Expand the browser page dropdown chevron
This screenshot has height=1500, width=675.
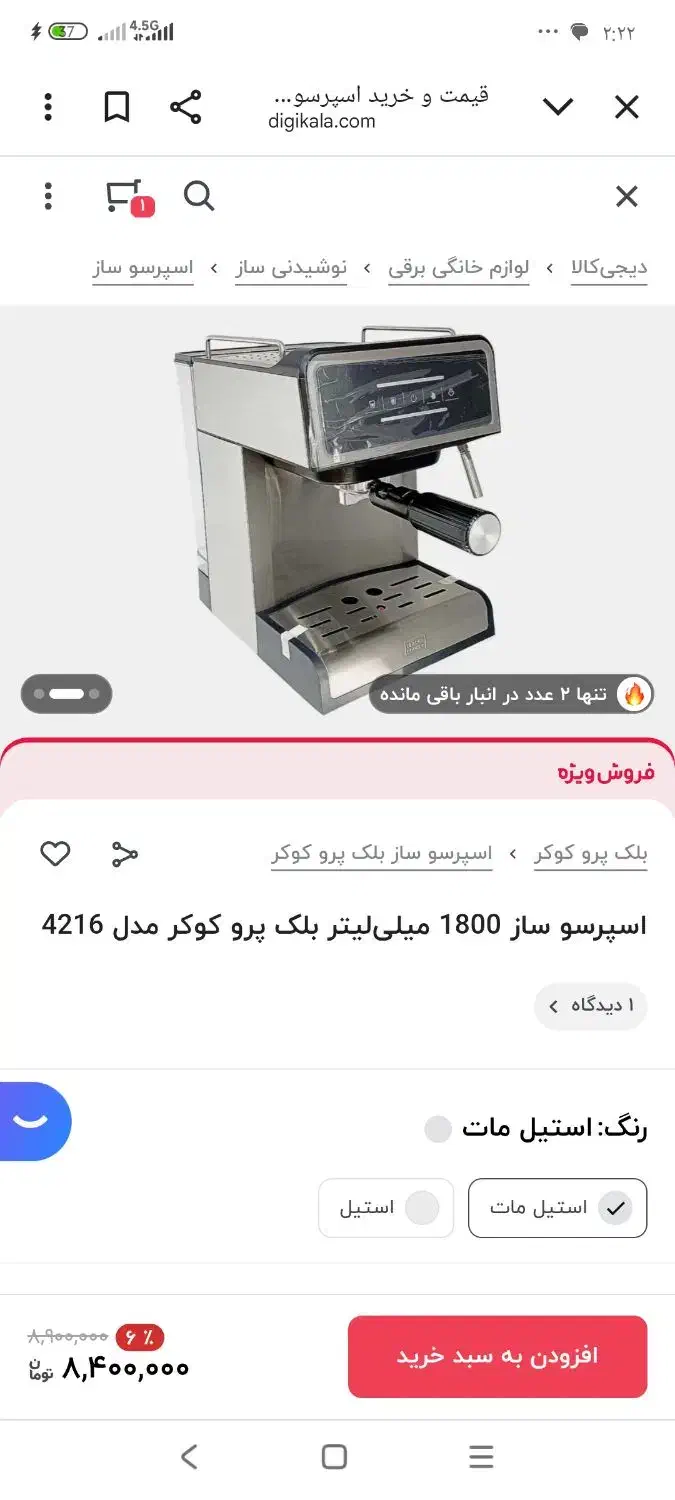[x=558, y=107]
